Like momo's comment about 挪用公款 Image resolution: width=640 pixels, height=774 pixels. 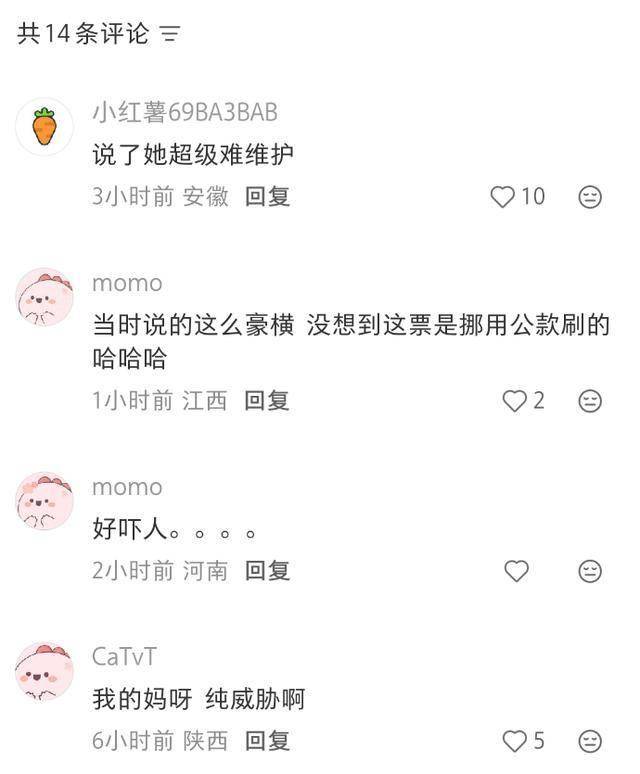point(514,401)
